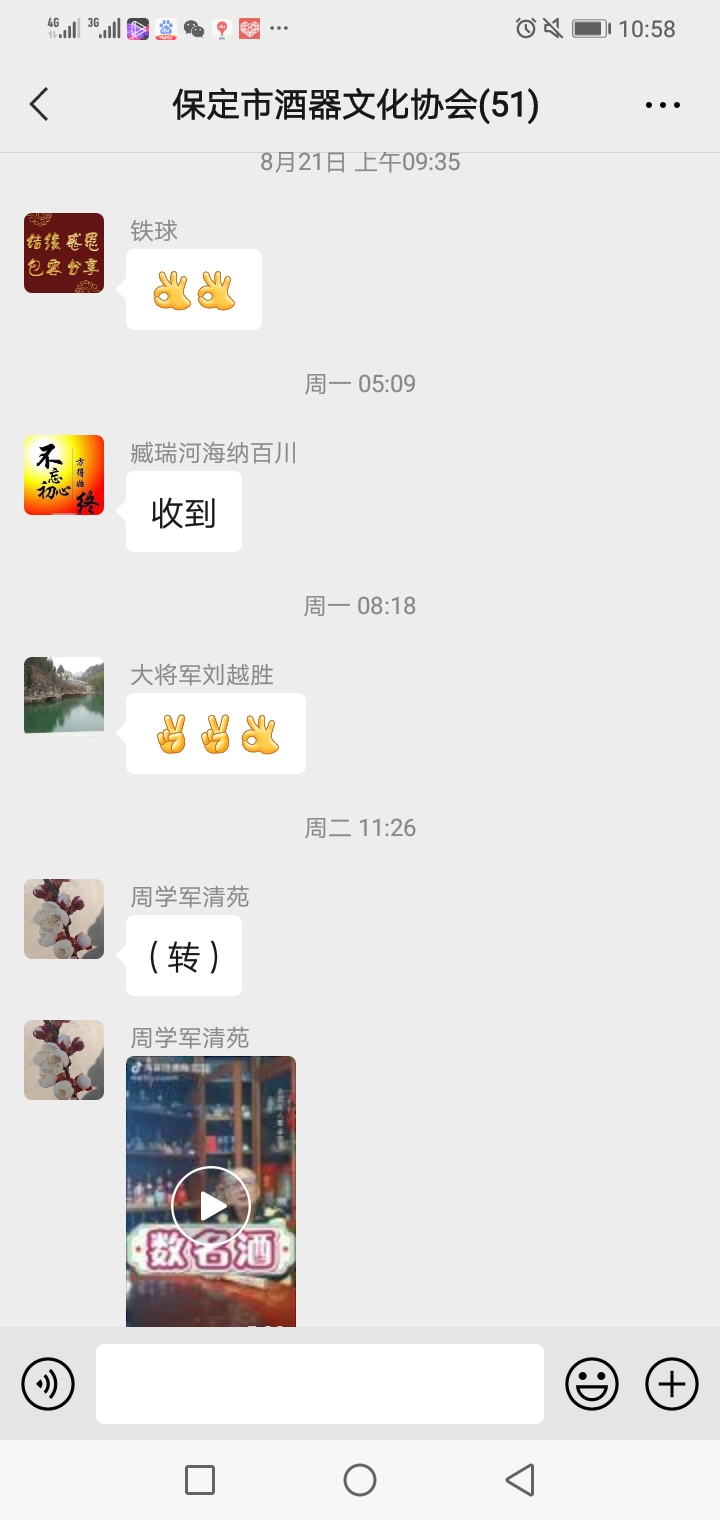This screenshot has height=1520, width=720.
Task: Tap the system home button
Action: (360, 1480)
